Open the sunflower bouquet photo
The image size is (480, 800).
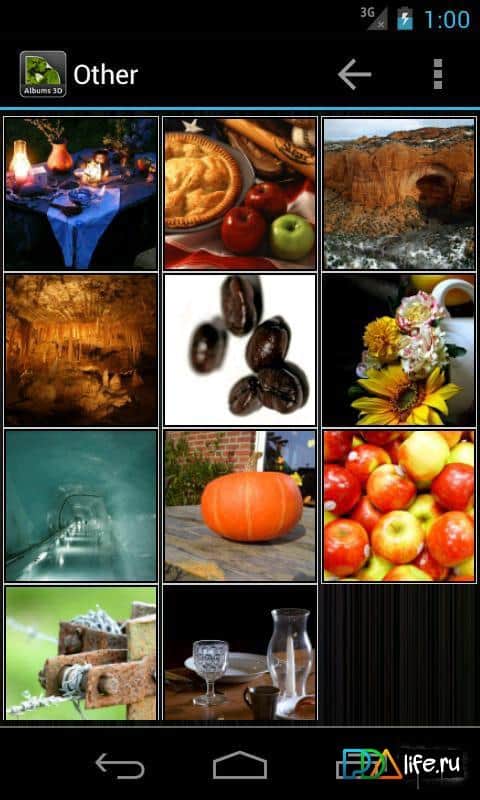(x=399, y=350)
